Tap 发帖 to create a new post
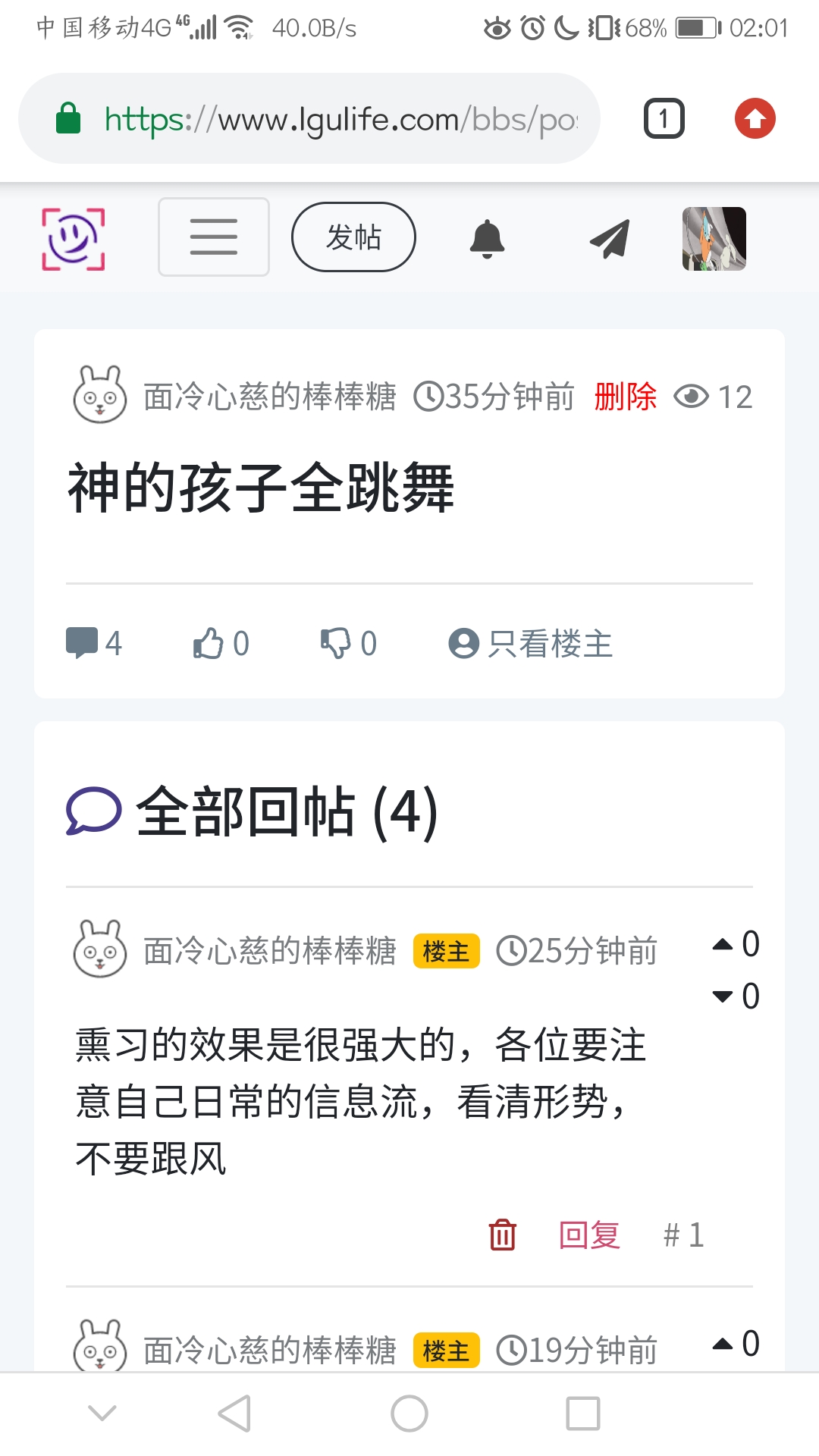 pyautogui.click(x=353, y=237)
